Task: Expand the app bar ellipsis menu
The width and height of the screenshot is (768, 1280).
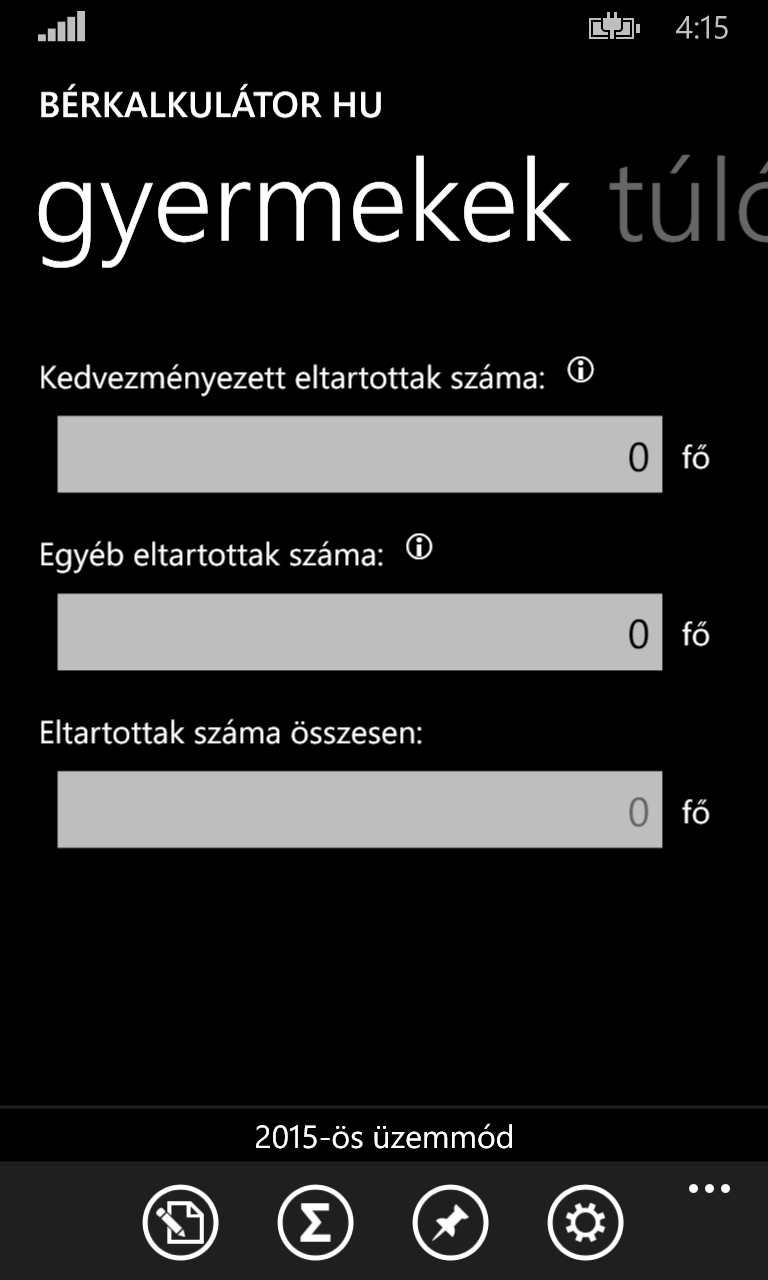Action: (x=710, y=1189)
